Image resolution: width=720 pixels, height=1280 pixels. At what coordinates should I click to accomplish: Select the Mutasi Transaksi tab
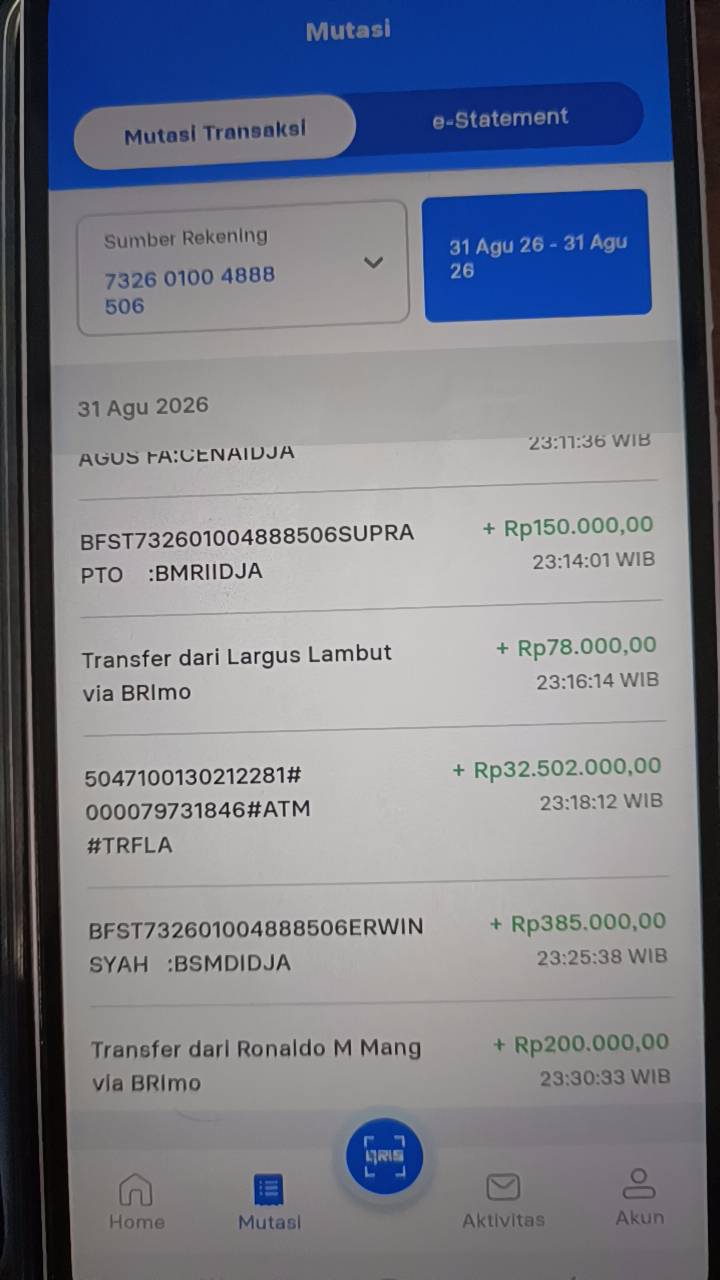point(214,131)
